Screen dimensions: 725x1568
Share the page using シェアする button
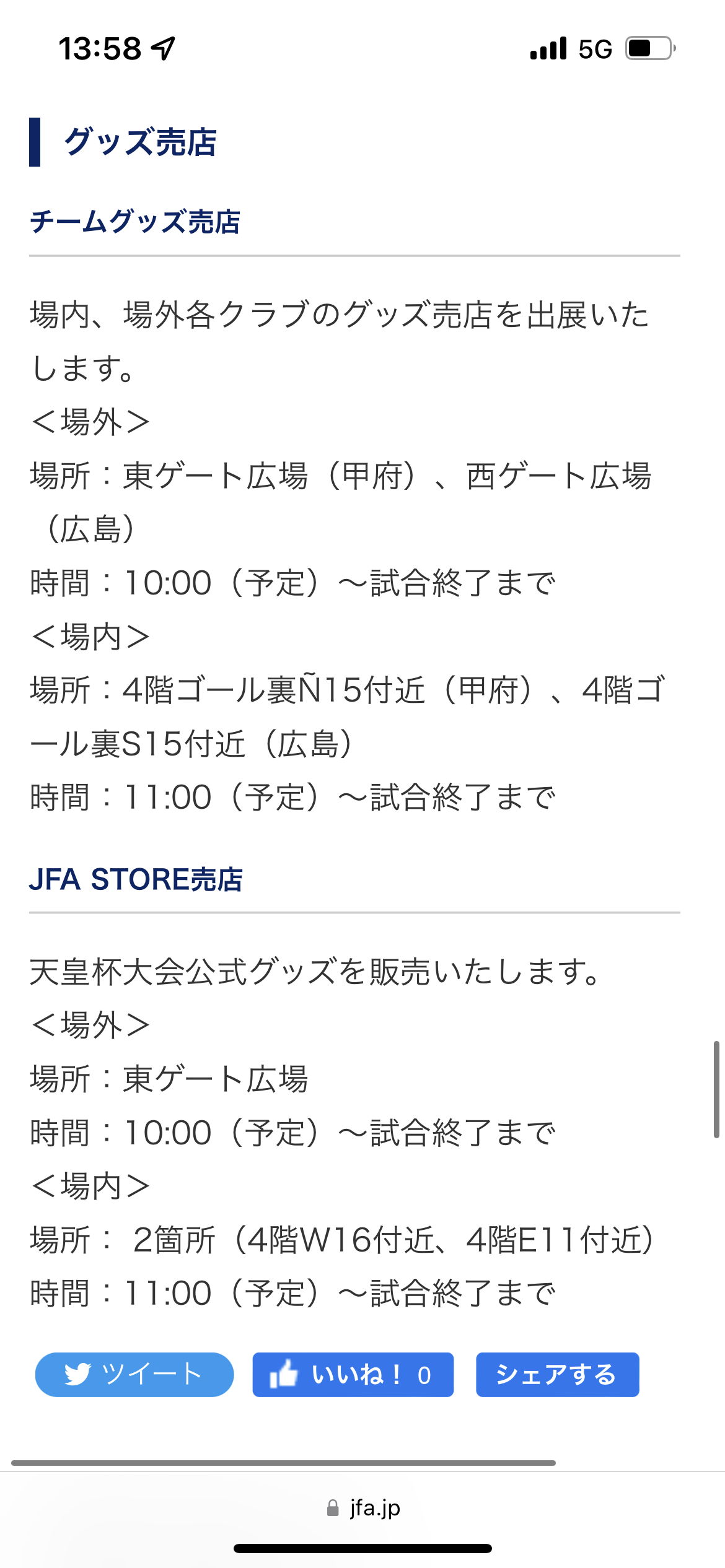point(557,1375)
